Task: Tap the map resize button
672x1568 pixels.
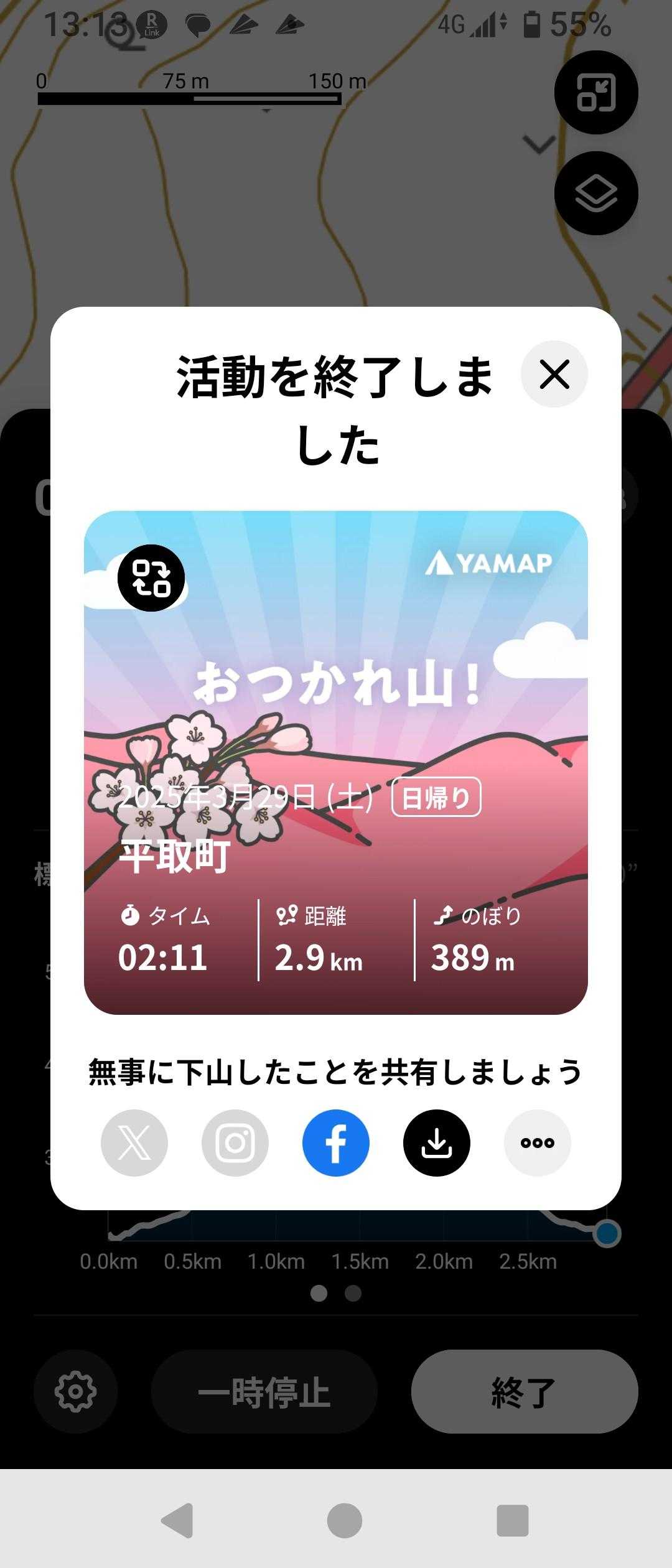Action: point(596,92)
